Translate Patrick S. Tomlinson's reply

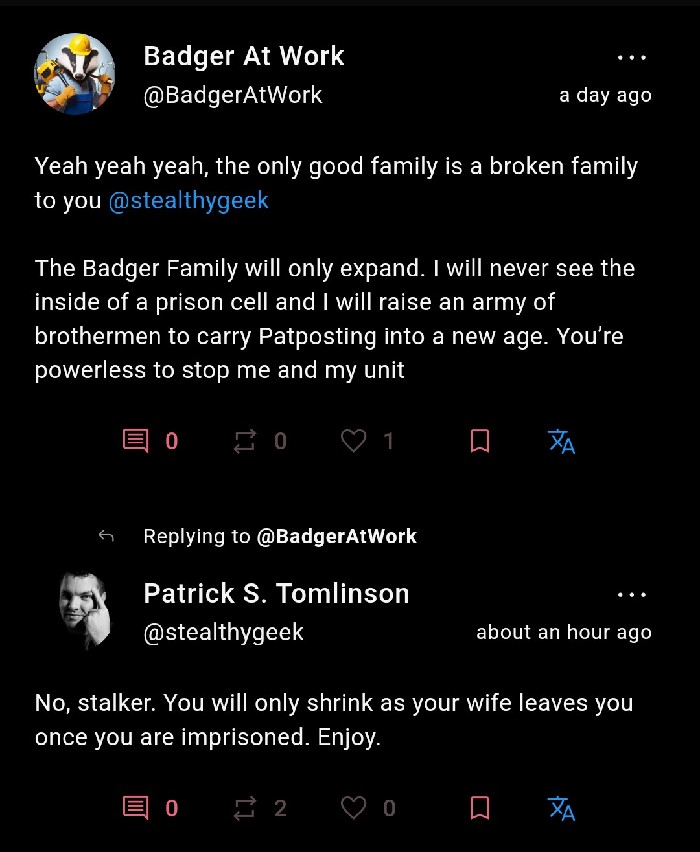pos(562,808)
